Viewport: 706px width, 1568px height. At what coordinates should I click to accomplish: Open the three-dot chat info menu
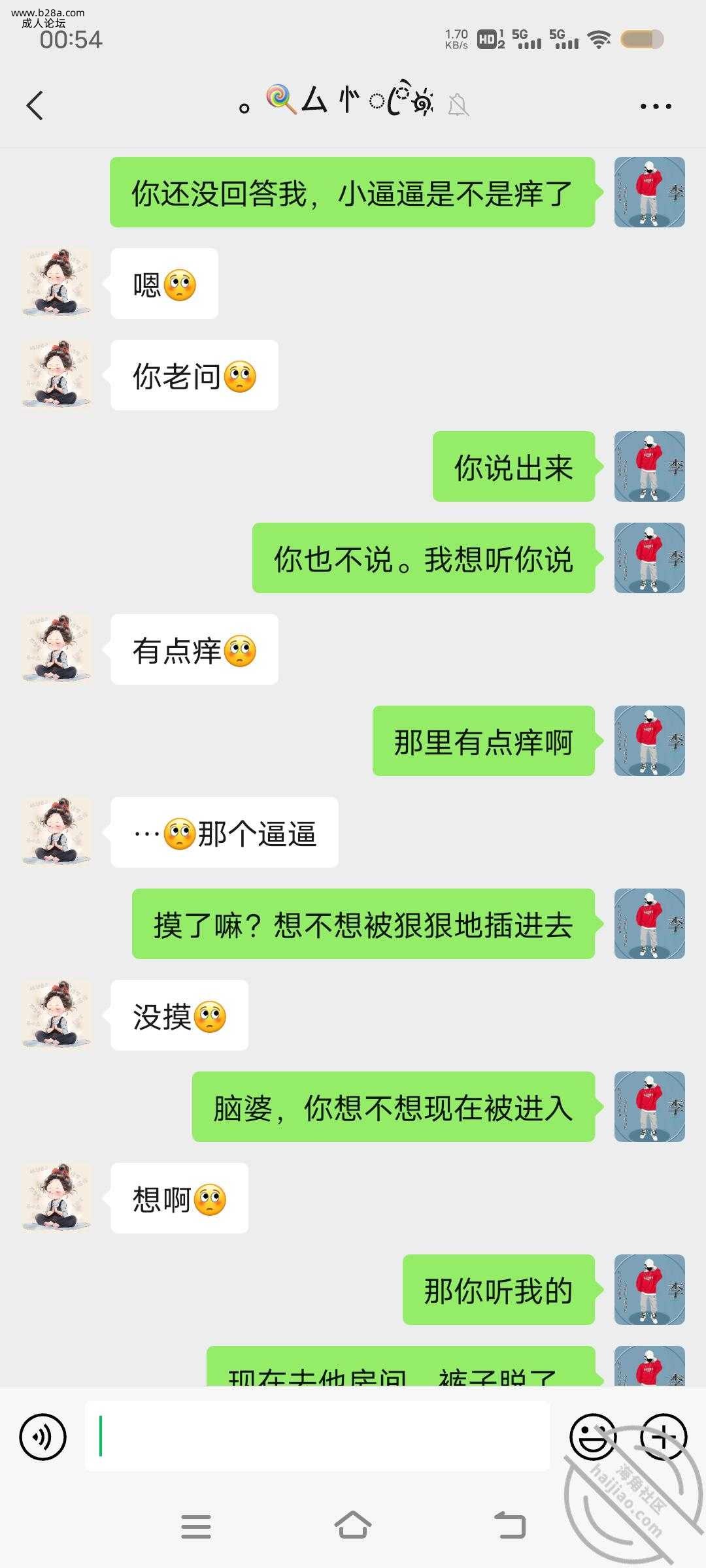click(x=656, y=106)
